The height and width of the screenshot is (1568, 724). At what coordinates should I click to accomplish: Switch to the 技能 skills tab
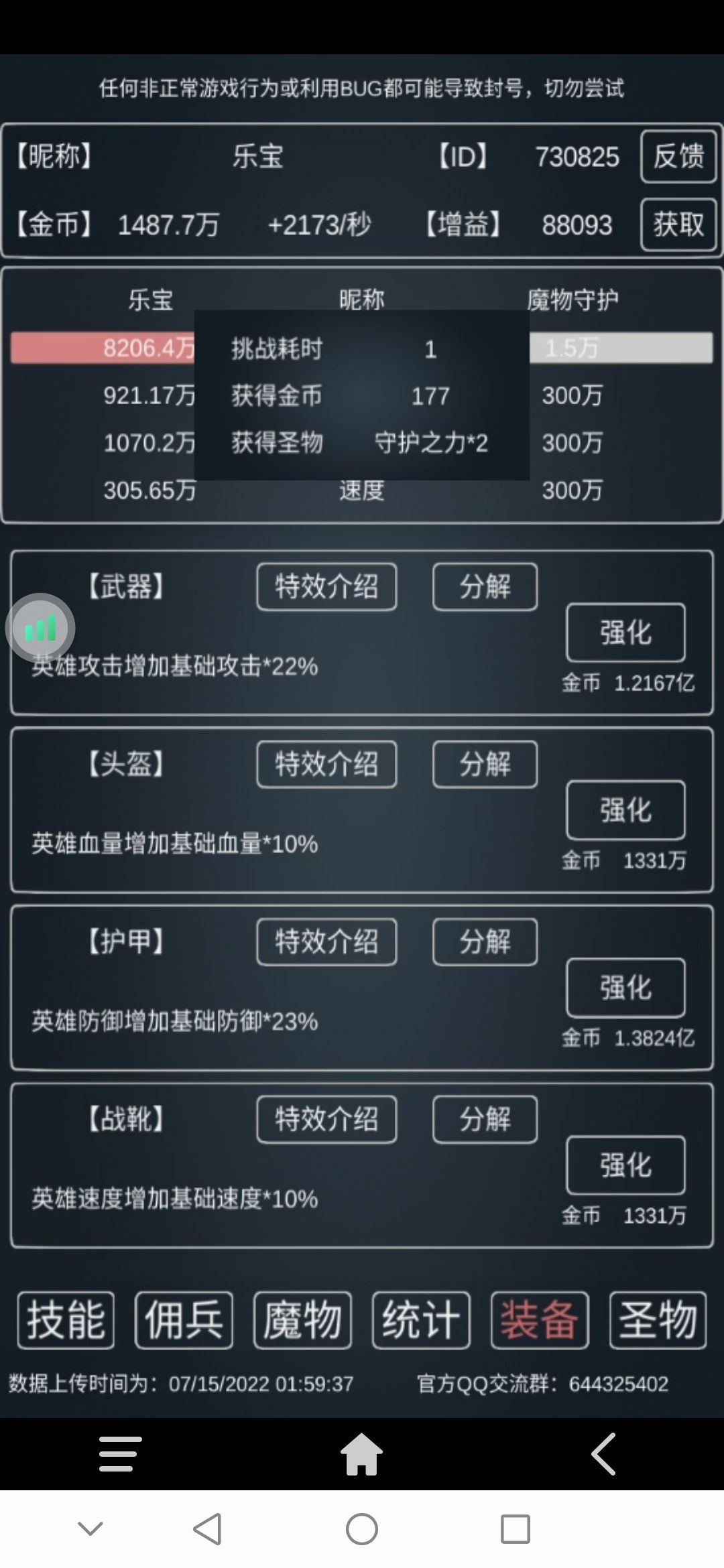point(66,1317)
